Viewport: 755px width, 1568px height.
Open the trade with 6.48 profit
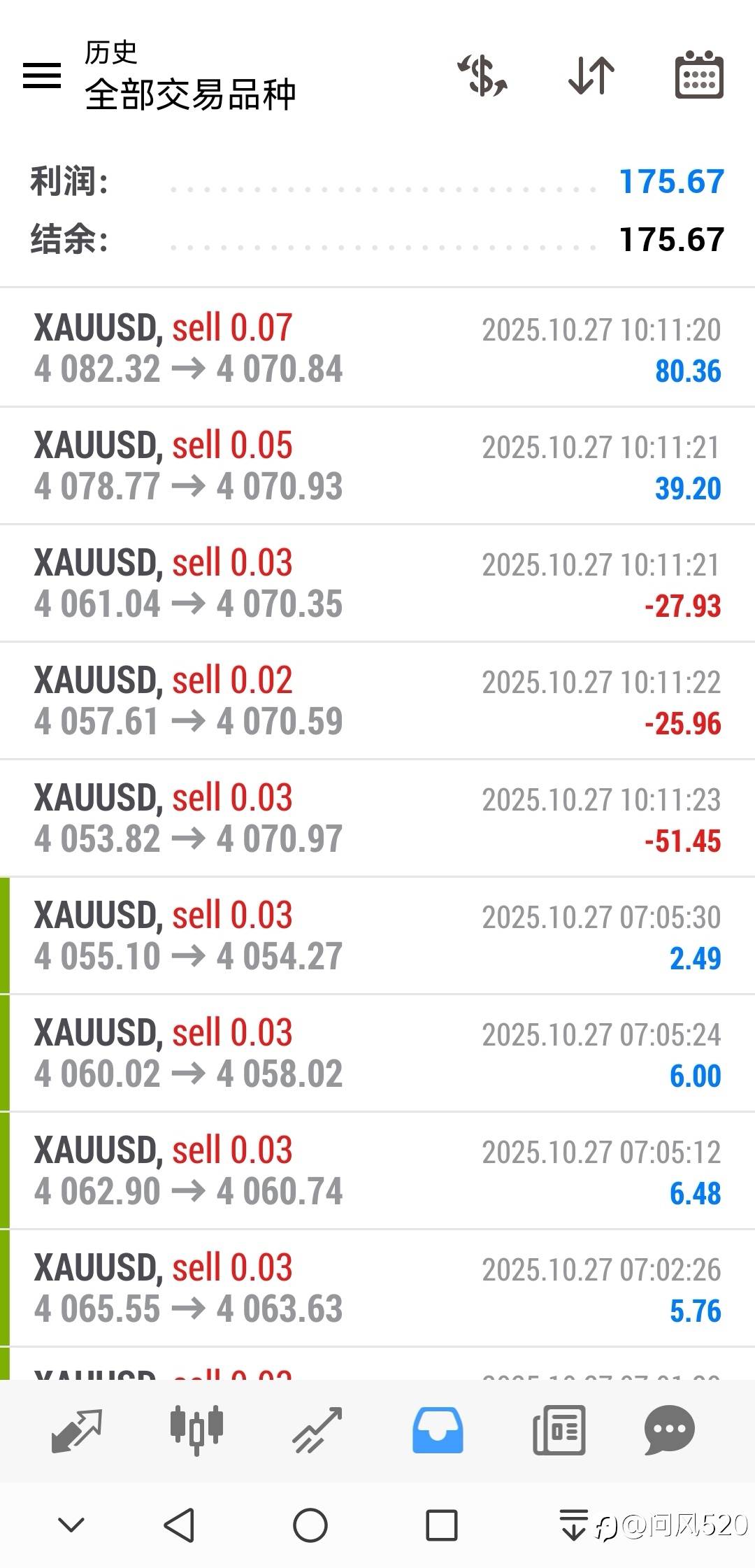[x=377, y=1170]
